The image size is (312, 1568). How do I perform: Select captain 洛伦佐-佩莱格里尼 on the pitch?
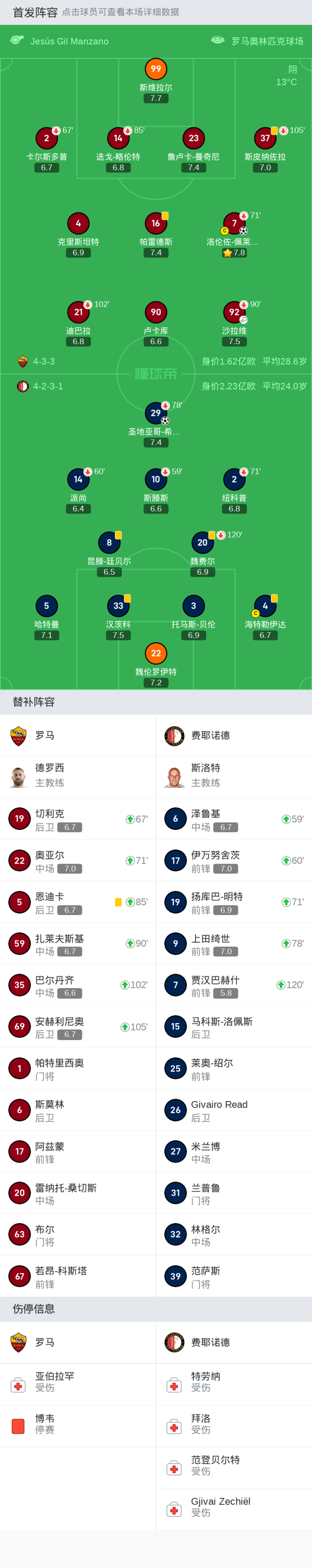click(234, 234)
